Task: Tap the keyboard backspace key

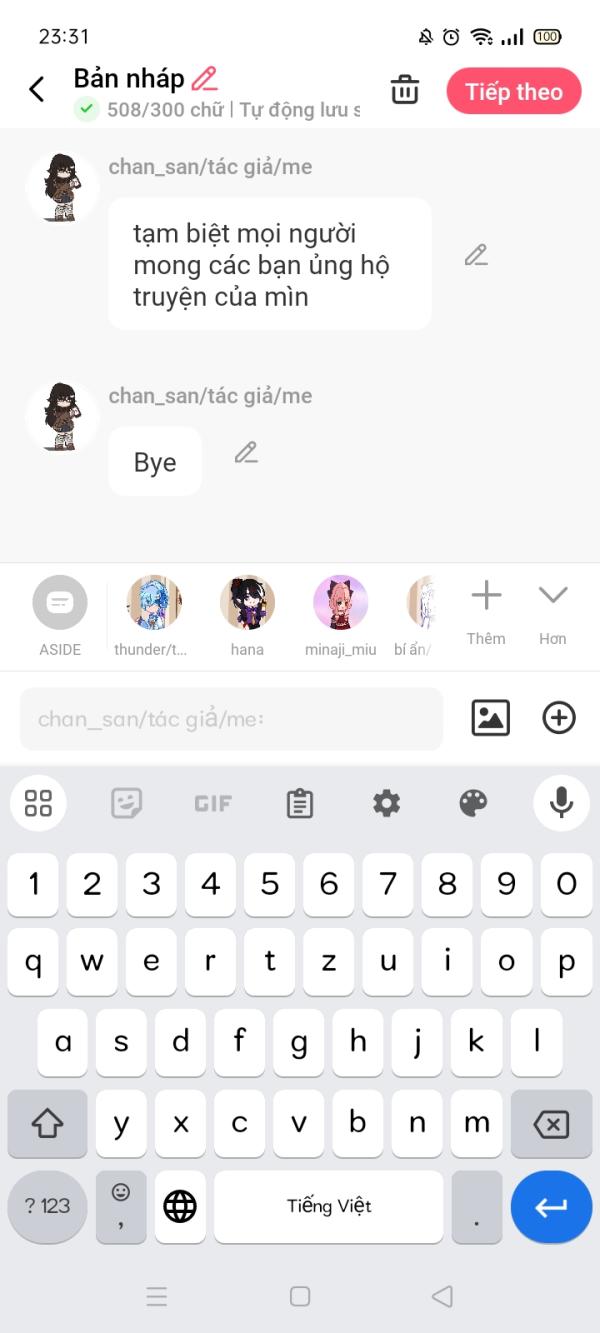Action: click(551, 1124)
